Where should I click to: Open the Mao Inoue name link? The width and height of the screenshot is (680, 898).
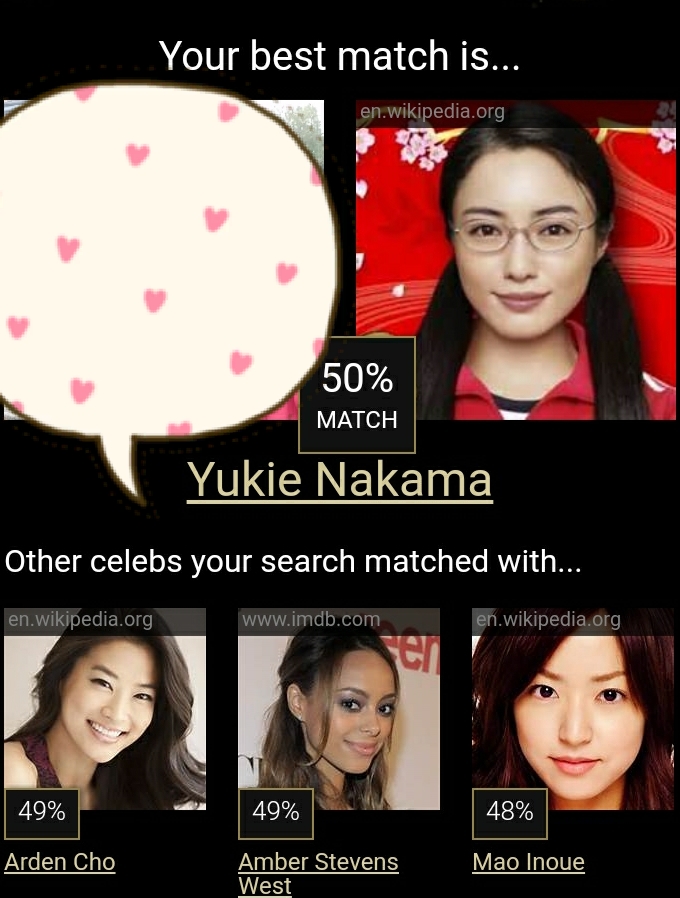[x=528, y=862]
